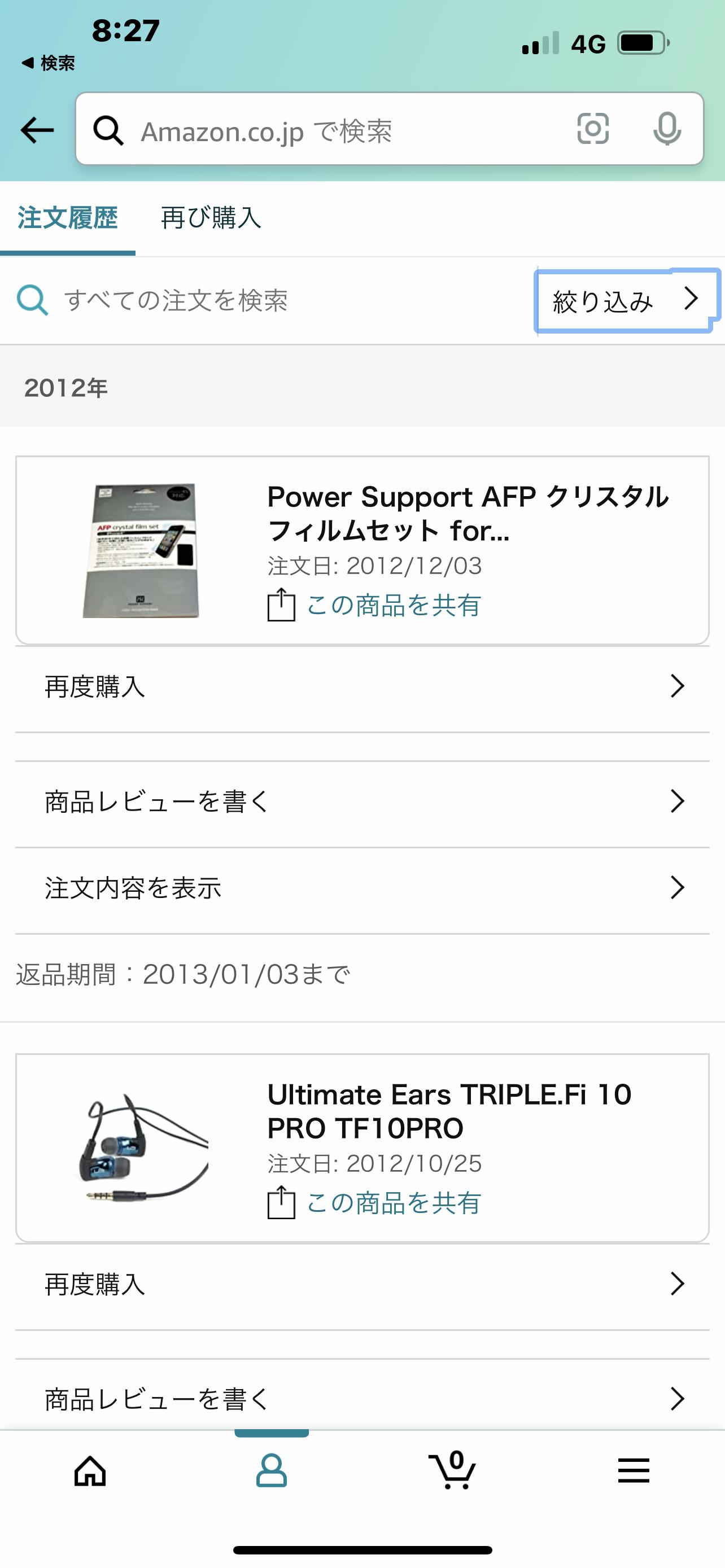Tap the share icon for the Power Support film set
This screenshot has height=1568, width=725.
tap(281, 603)
